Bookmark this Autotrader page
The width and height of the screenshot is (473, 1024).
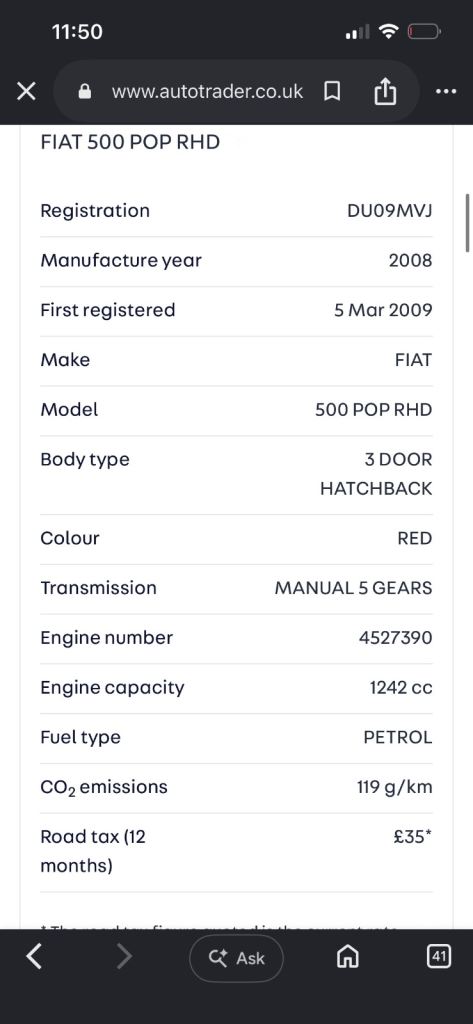click(332, 91)
